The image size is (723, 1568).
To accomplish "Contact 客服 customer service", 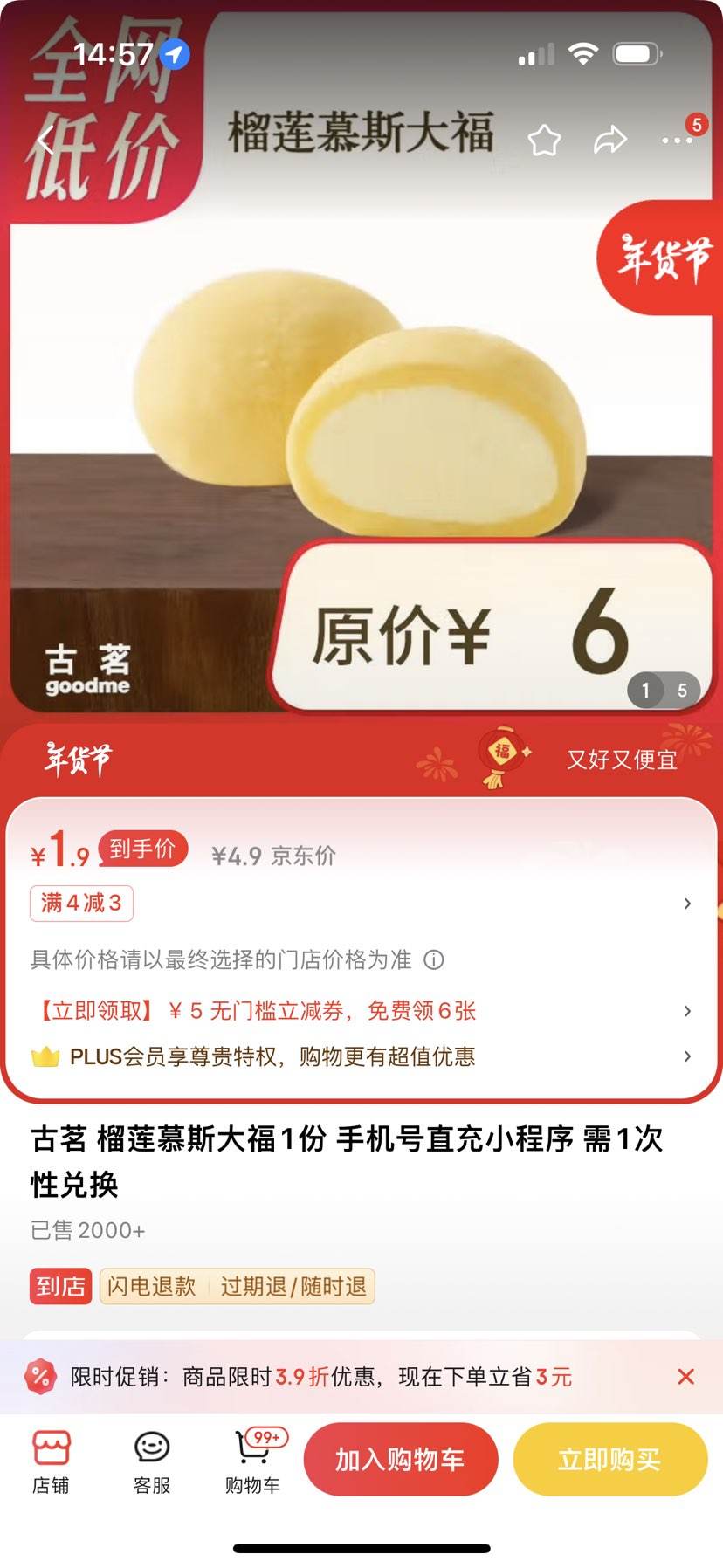I will 152,1462.
